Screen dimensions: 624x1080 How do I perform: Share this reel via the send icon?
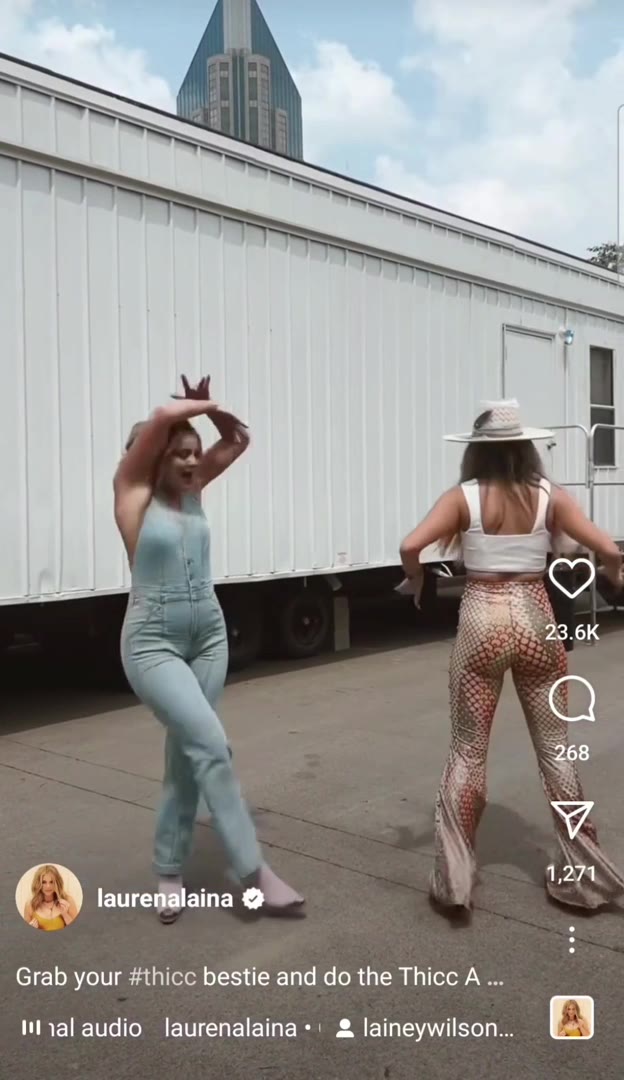pos(572,819)
